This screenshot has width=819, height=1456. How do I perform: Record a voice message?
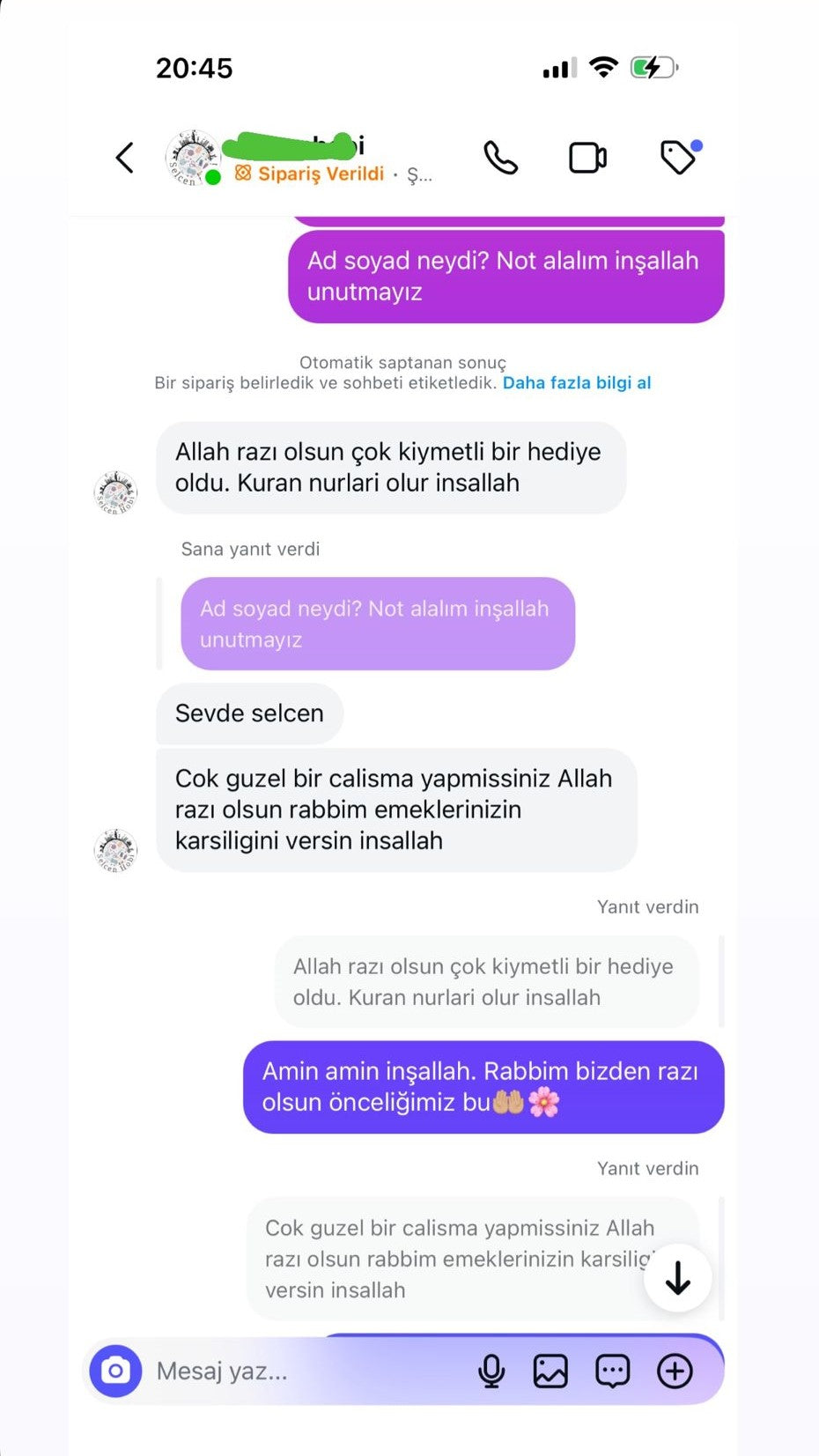coord(491,1371)
